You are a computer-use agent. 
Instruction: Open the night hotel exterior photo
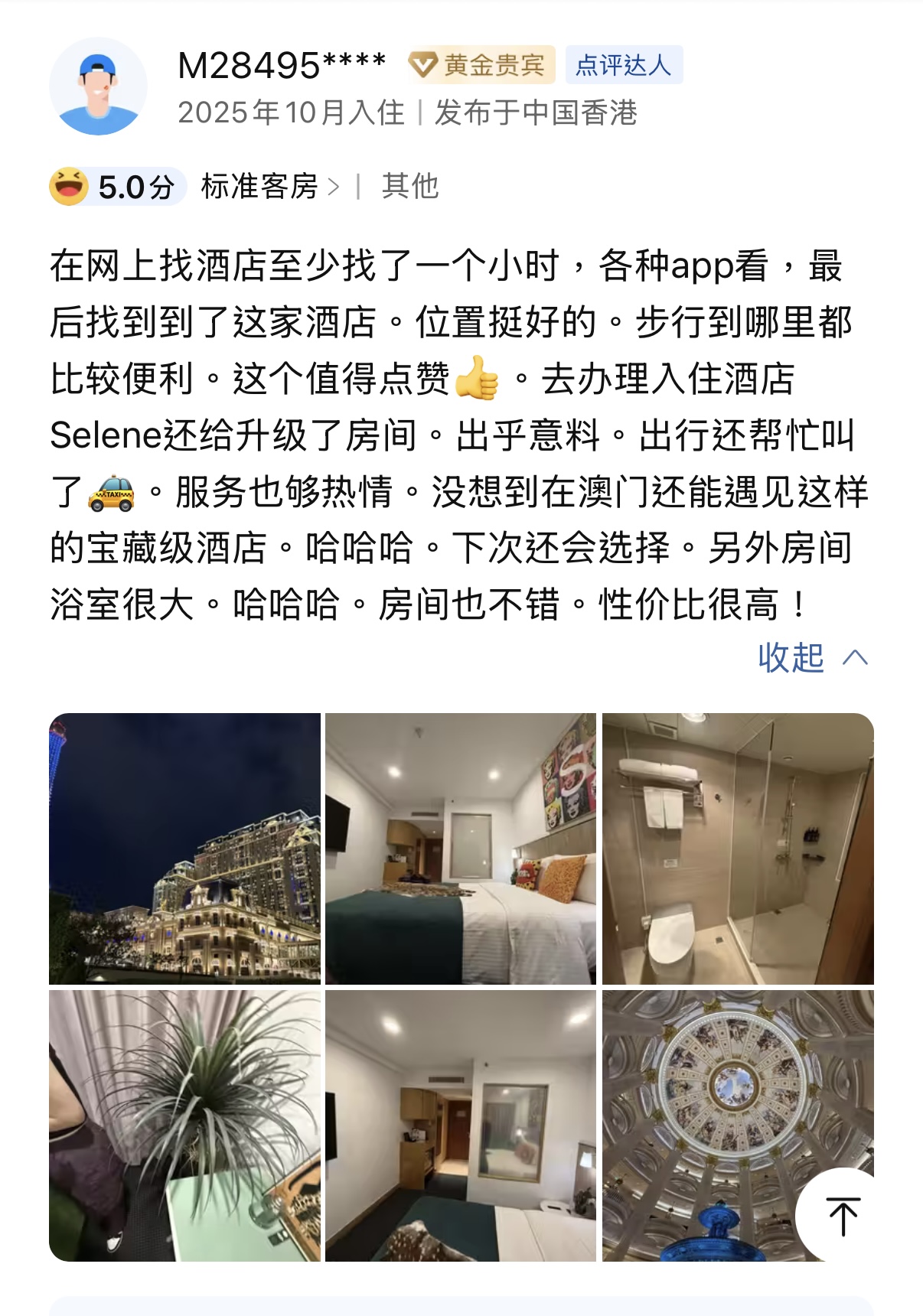(x=184, y=849)
